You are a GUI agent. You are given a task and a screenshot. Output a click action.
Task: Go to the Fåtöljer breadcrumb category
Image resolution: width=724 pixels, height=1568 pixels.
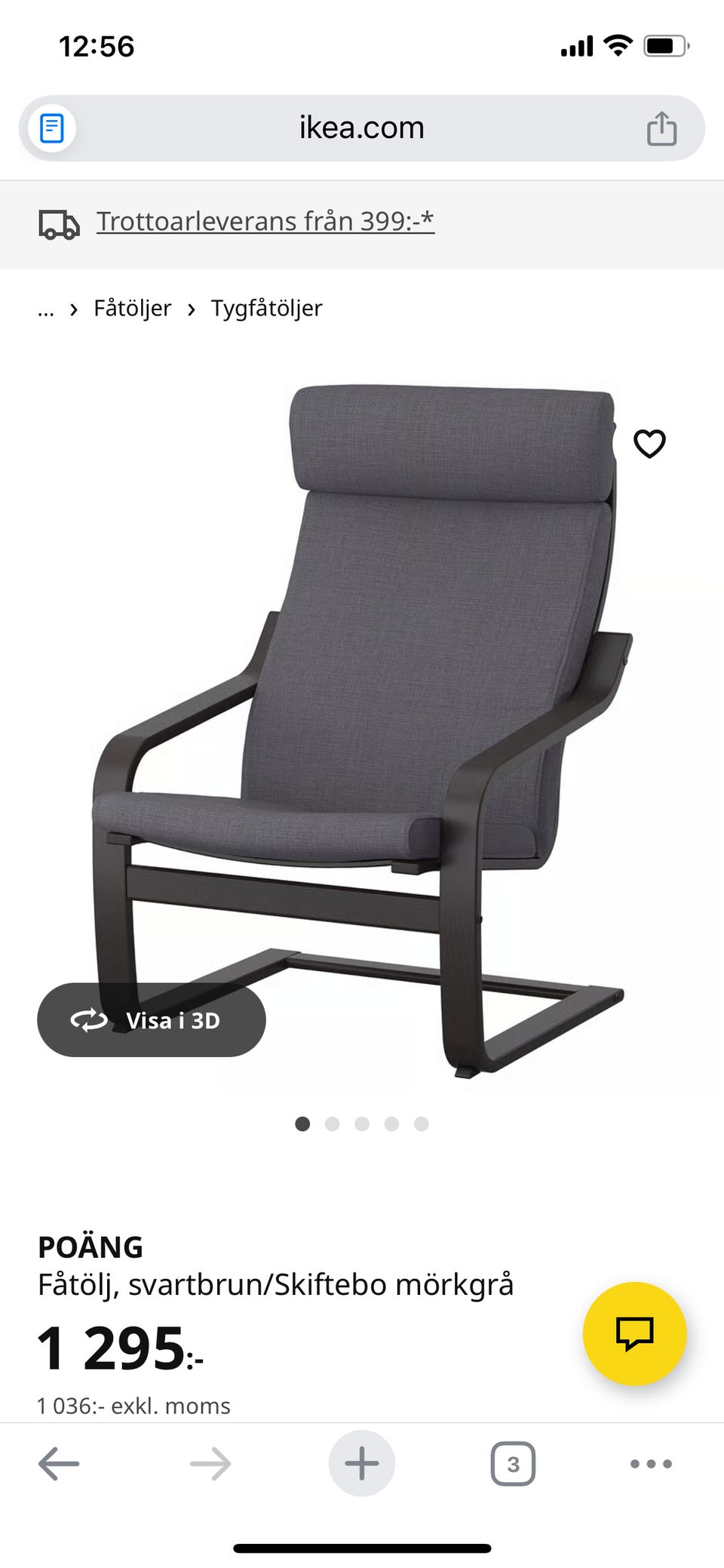(132, 309)
